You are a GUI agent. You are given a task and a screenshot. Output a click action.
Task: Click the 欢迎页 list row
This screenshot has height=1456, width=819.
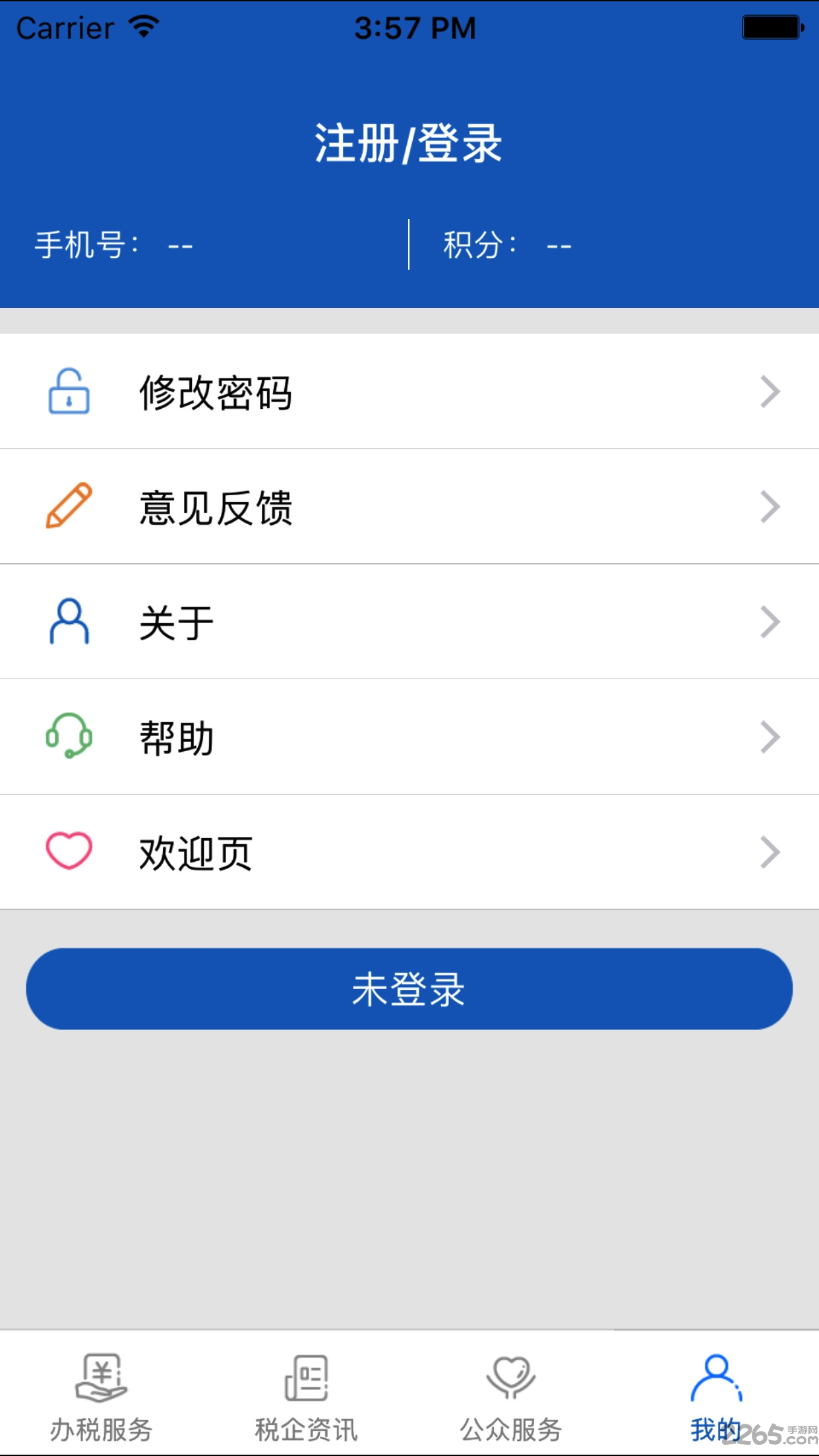tap(409, 852)
